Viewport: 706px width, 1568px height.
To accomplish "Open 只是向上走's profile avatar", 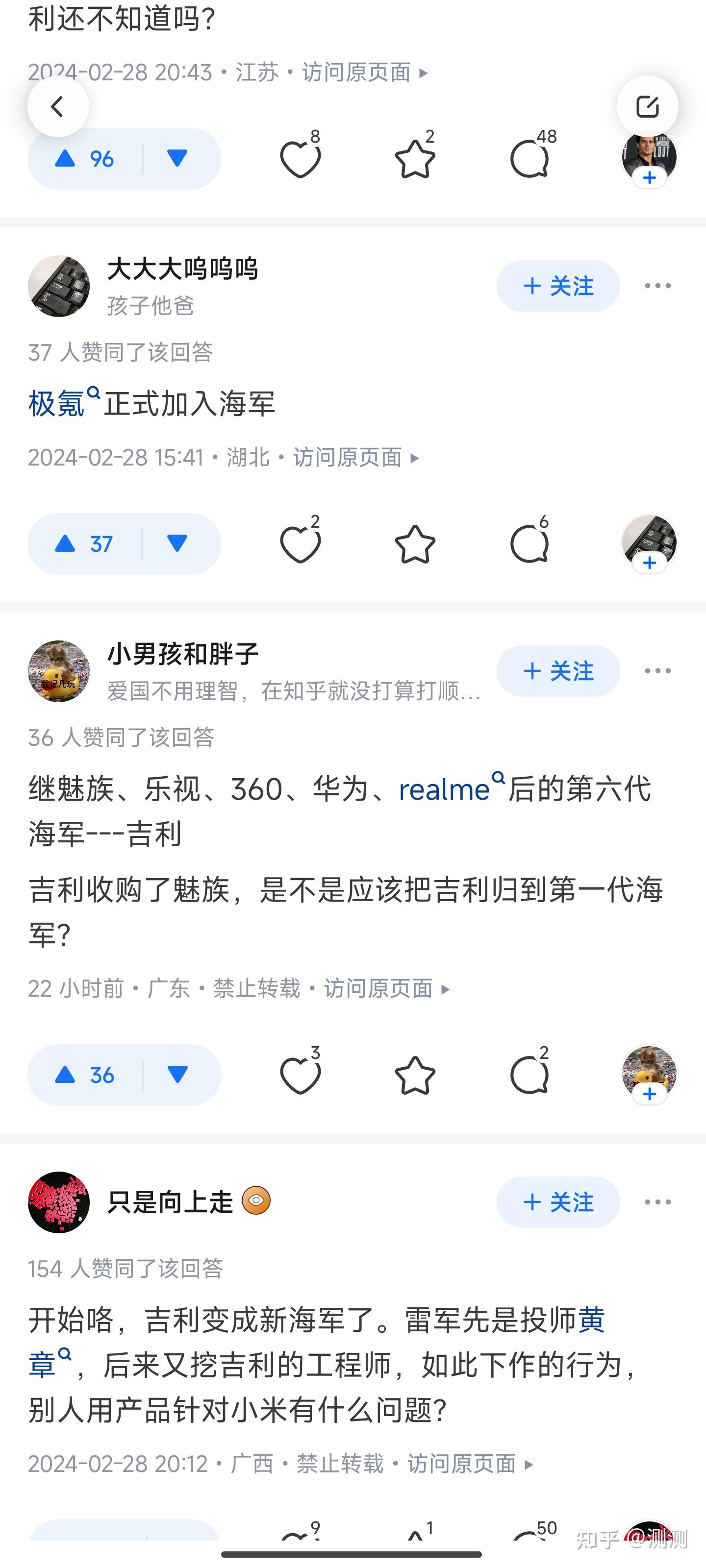I will coord(58,1202).
